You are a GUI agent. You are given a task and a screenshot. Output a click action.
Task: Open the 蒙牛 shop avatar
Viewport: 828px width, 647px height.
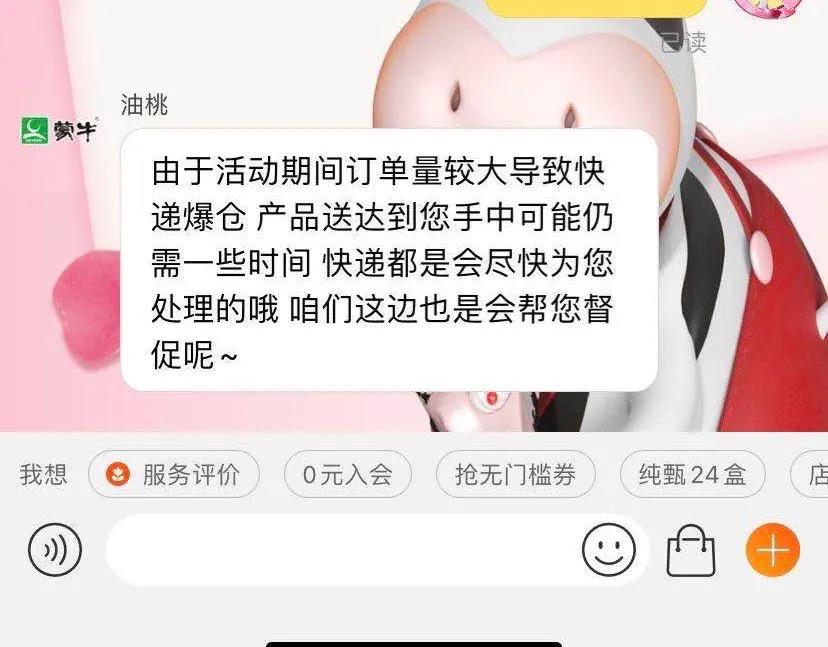point(58,130)
